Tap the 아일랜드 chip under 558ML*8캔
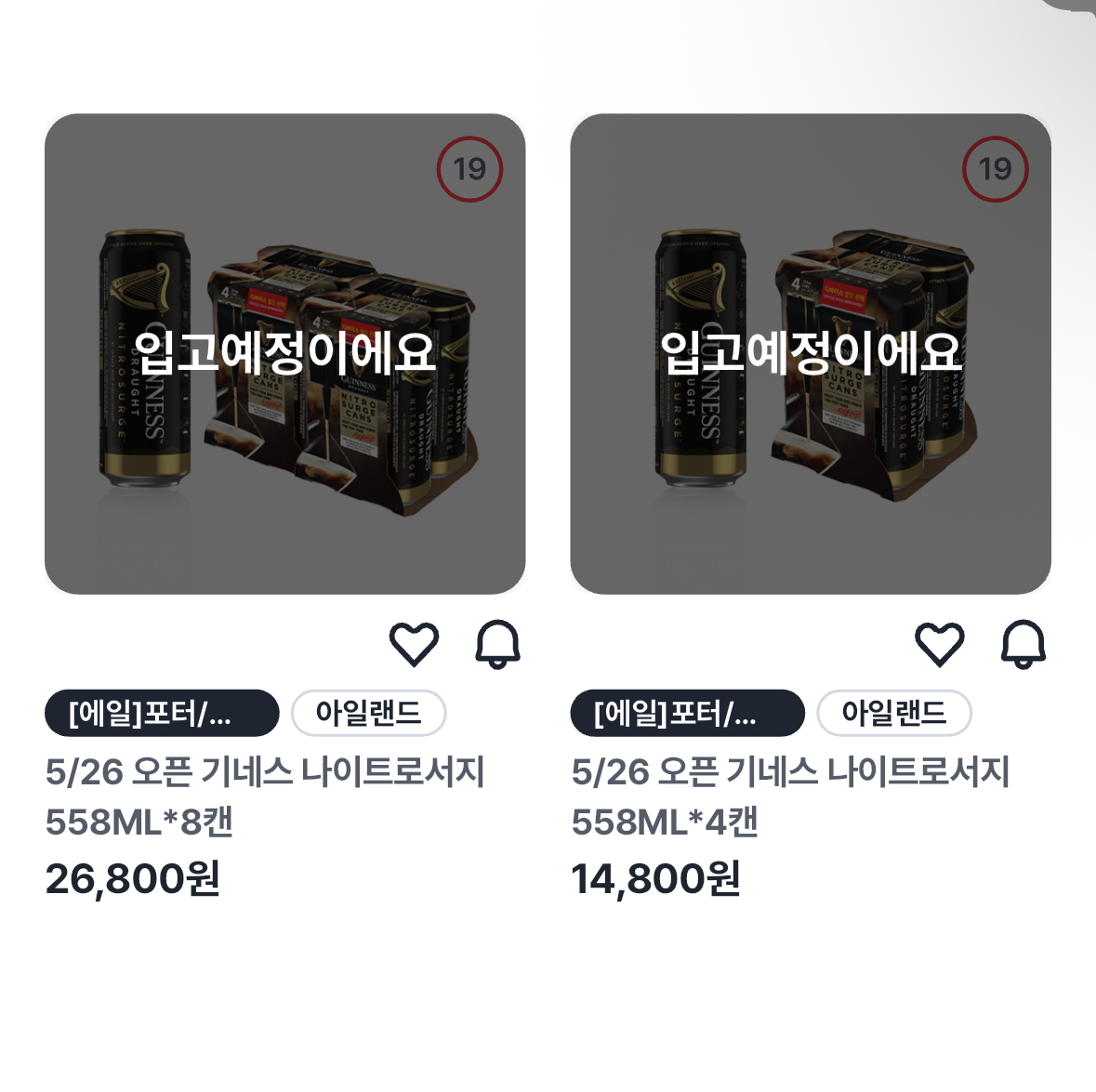The height and width of the screenshot is (1092, 1096). tap(369, 714)
